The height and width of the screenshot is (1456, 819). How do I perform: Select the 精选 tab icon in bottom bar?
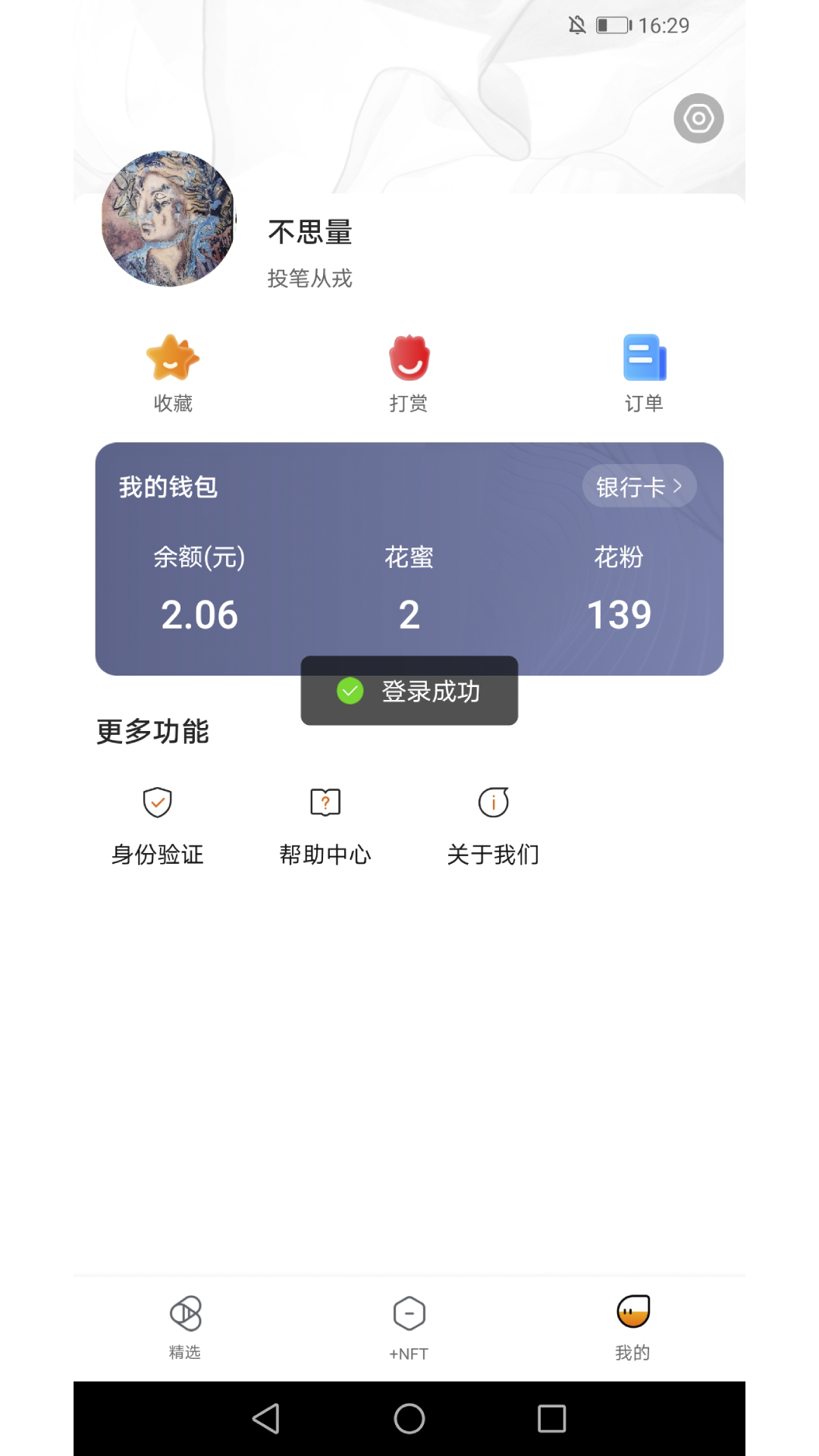186,1313
